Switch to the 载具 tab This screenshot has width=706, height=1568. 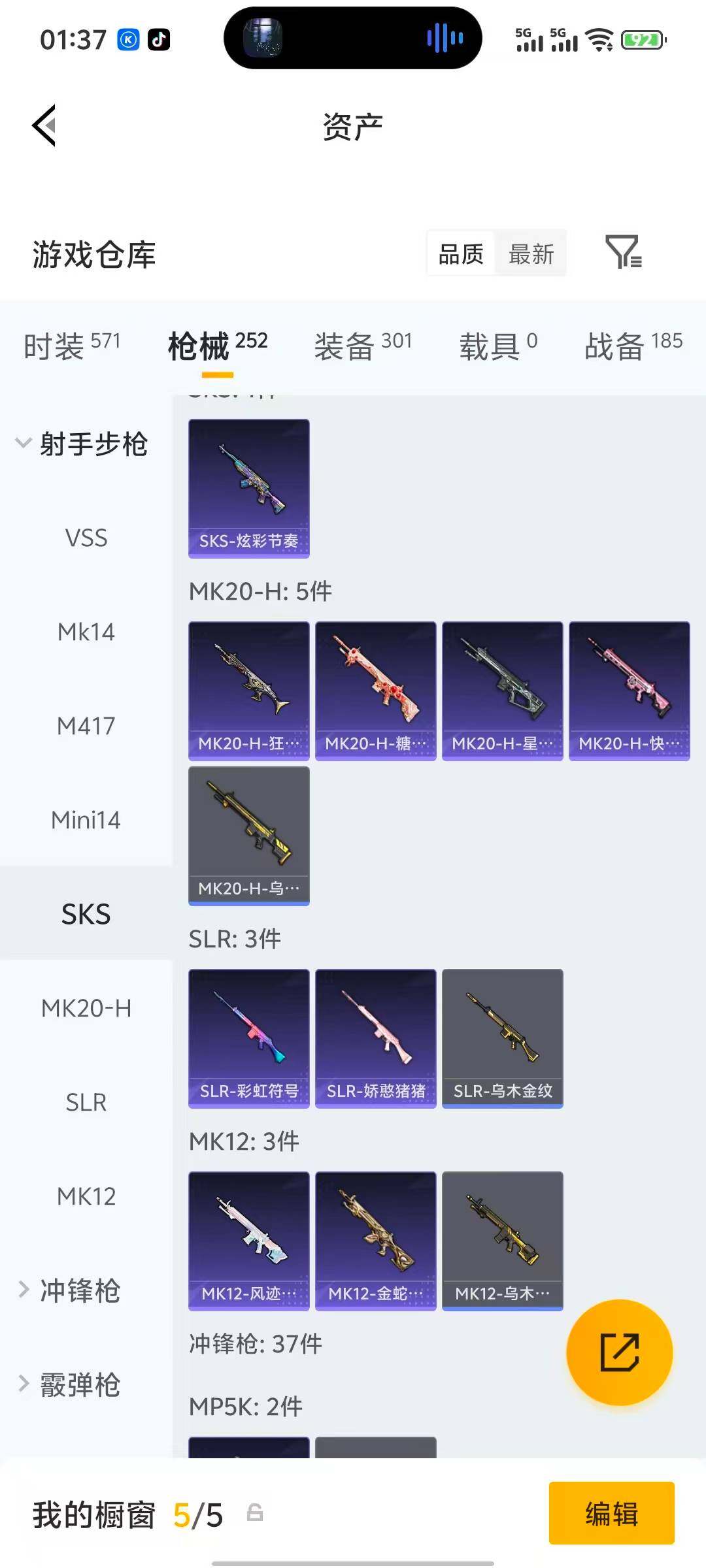(498, 345)
